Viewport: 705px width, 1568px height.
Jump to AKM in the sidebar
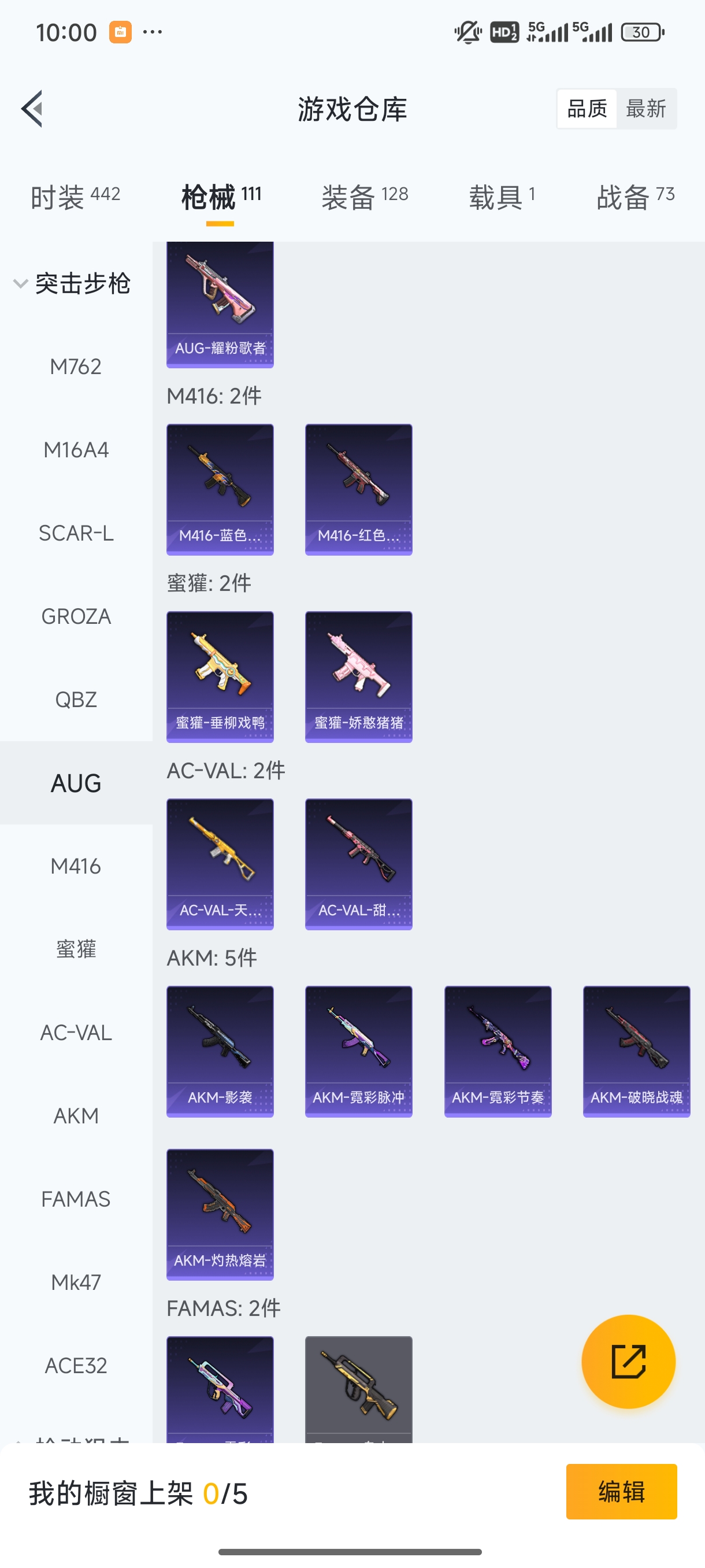coord(76,1116)
